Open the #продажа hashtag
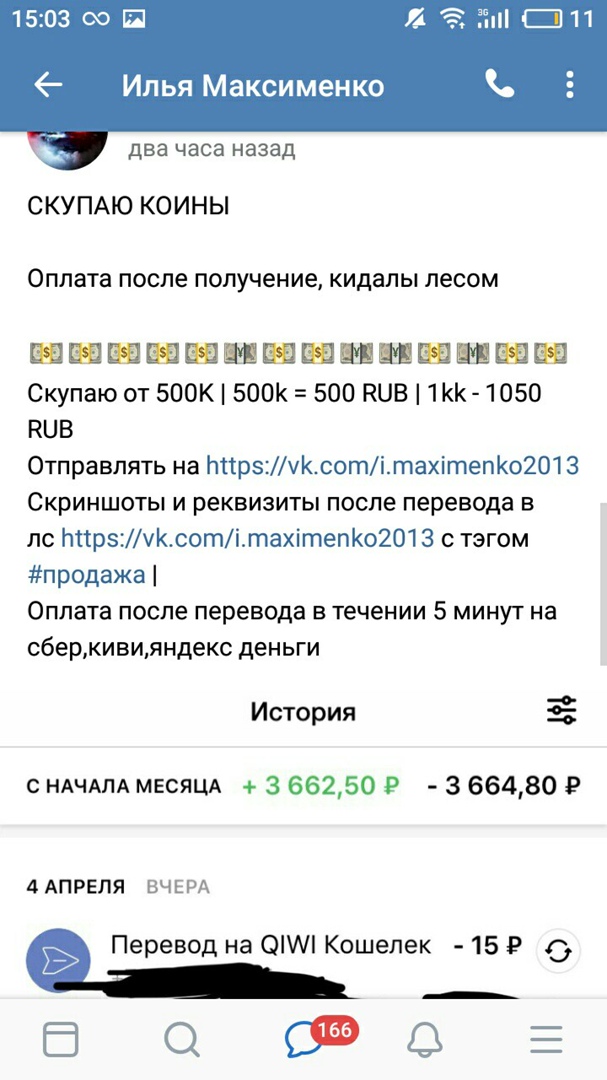This screenshot has height=1080, width=607. 87,576
